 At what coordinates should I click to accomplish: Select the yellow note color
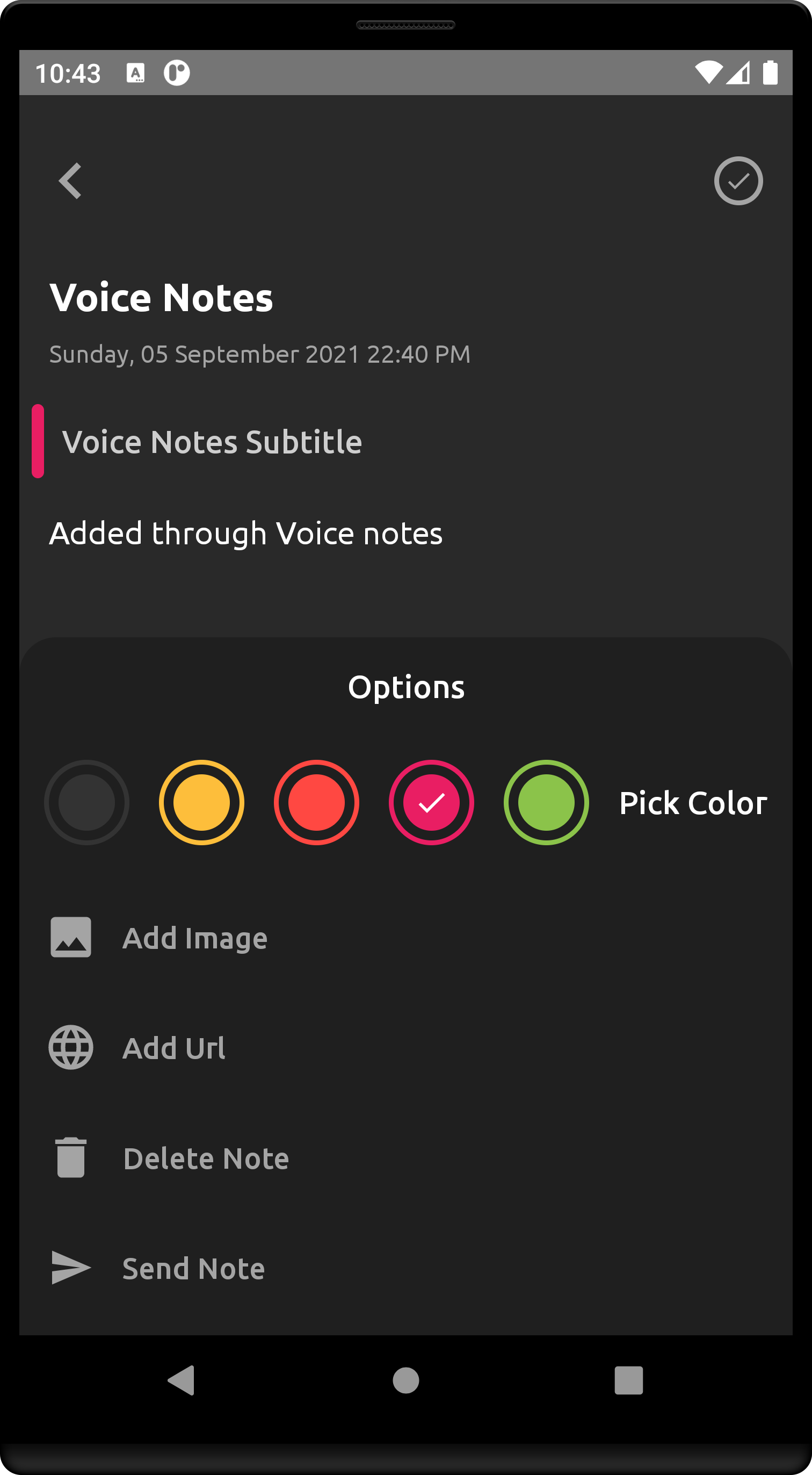pyautogui.click(x=201, y=802)
